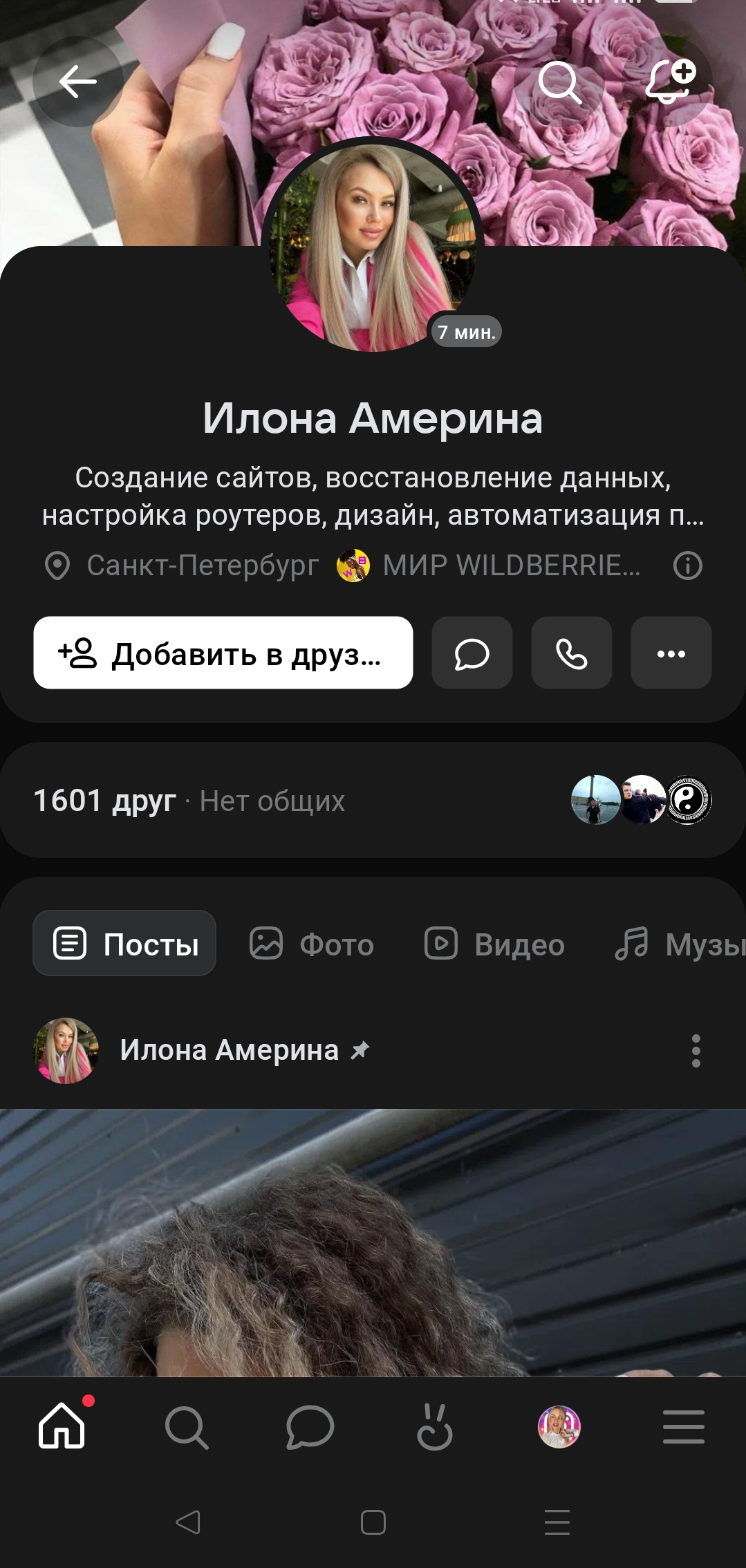Open more profile actions with the ellipsis
746x1568 pixels.
[x=670, y=653]
